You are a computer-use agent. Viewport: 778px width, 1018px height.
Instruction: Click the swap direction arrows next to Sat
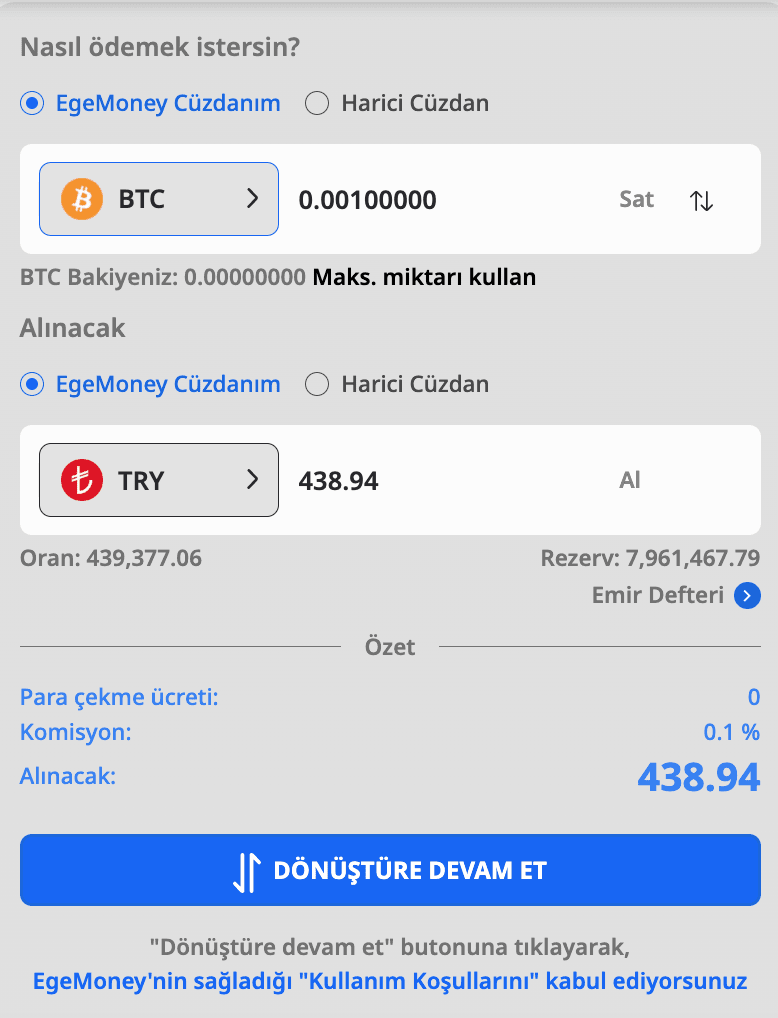pyautogui.click(x=700, y=199)
